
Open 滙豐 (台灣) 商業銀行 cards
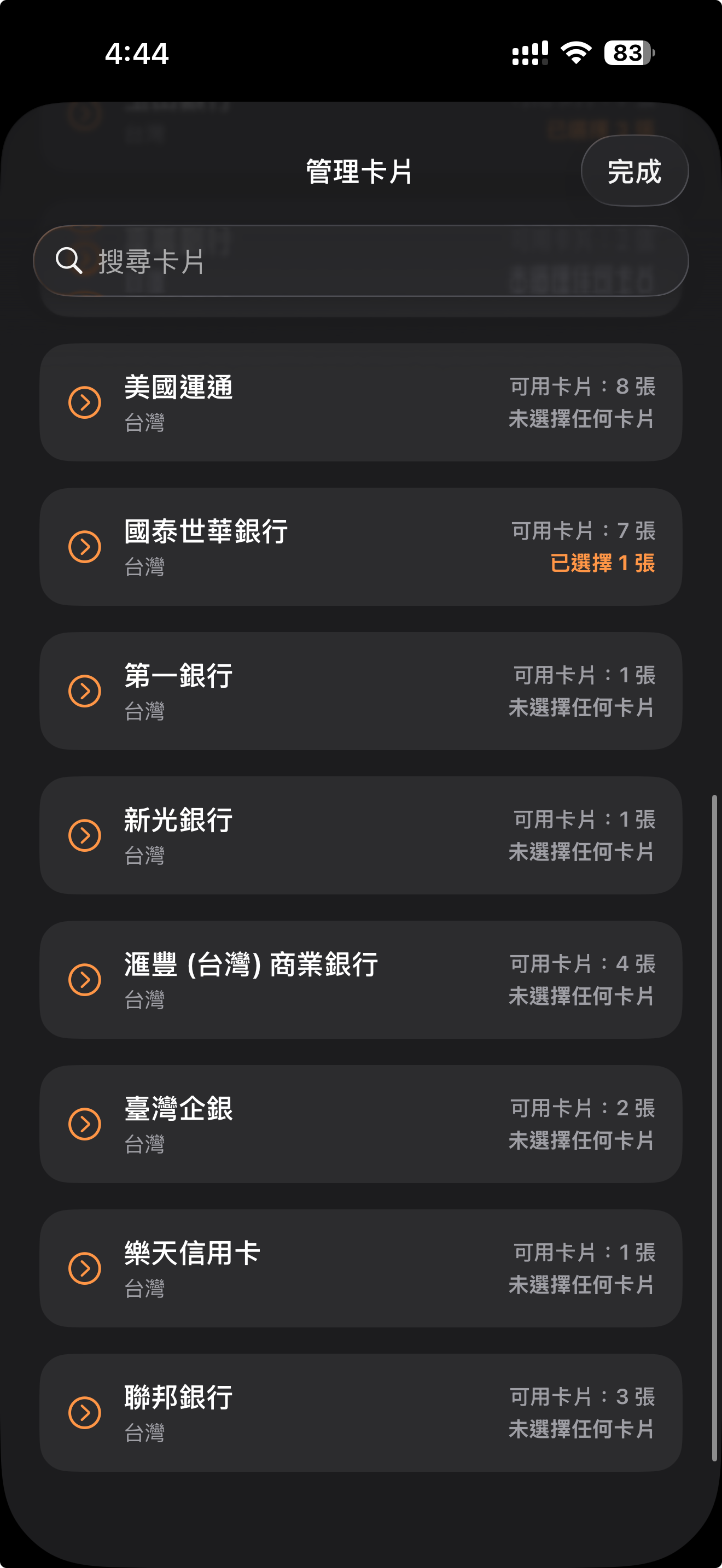[360, 979]
